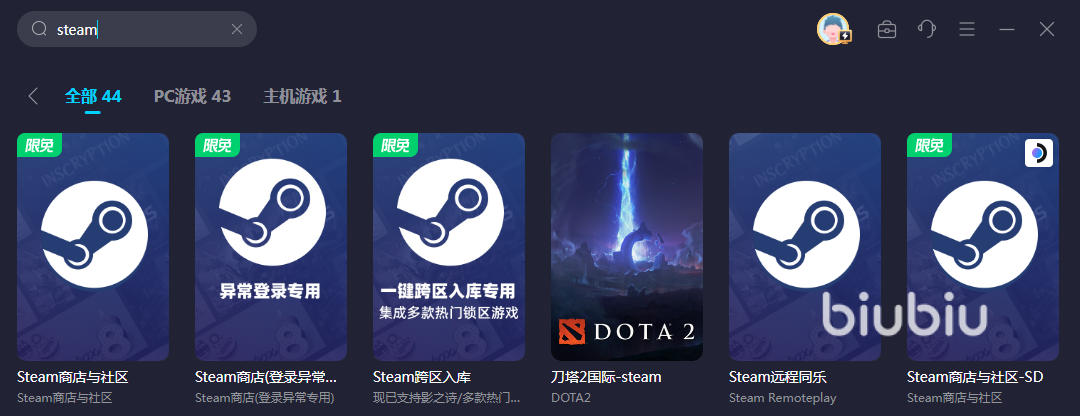Select the 异常登录专用 Steam card

271,247
